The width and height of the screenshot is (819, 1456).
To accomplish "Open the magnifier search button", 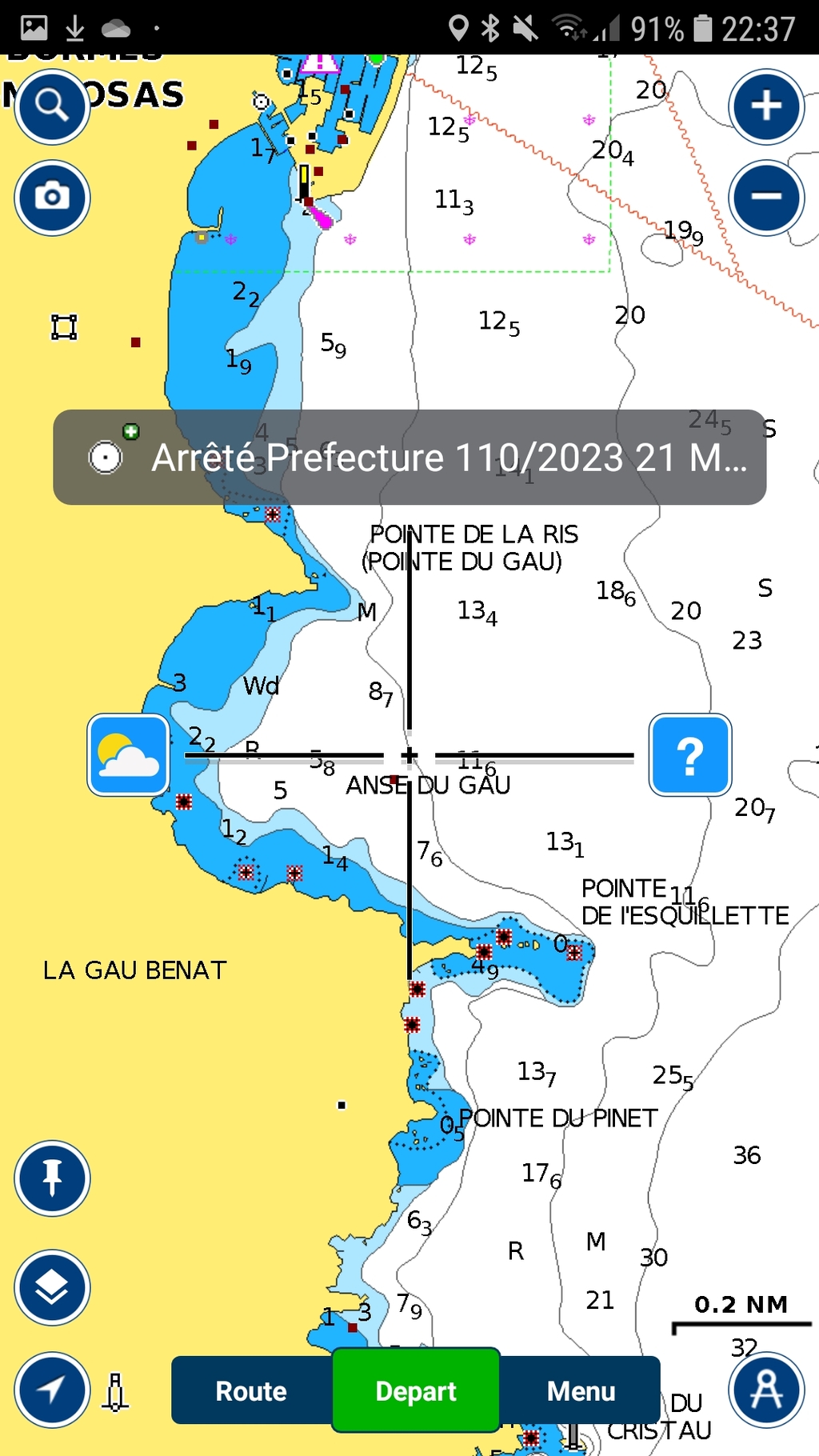I will point(52,106).
